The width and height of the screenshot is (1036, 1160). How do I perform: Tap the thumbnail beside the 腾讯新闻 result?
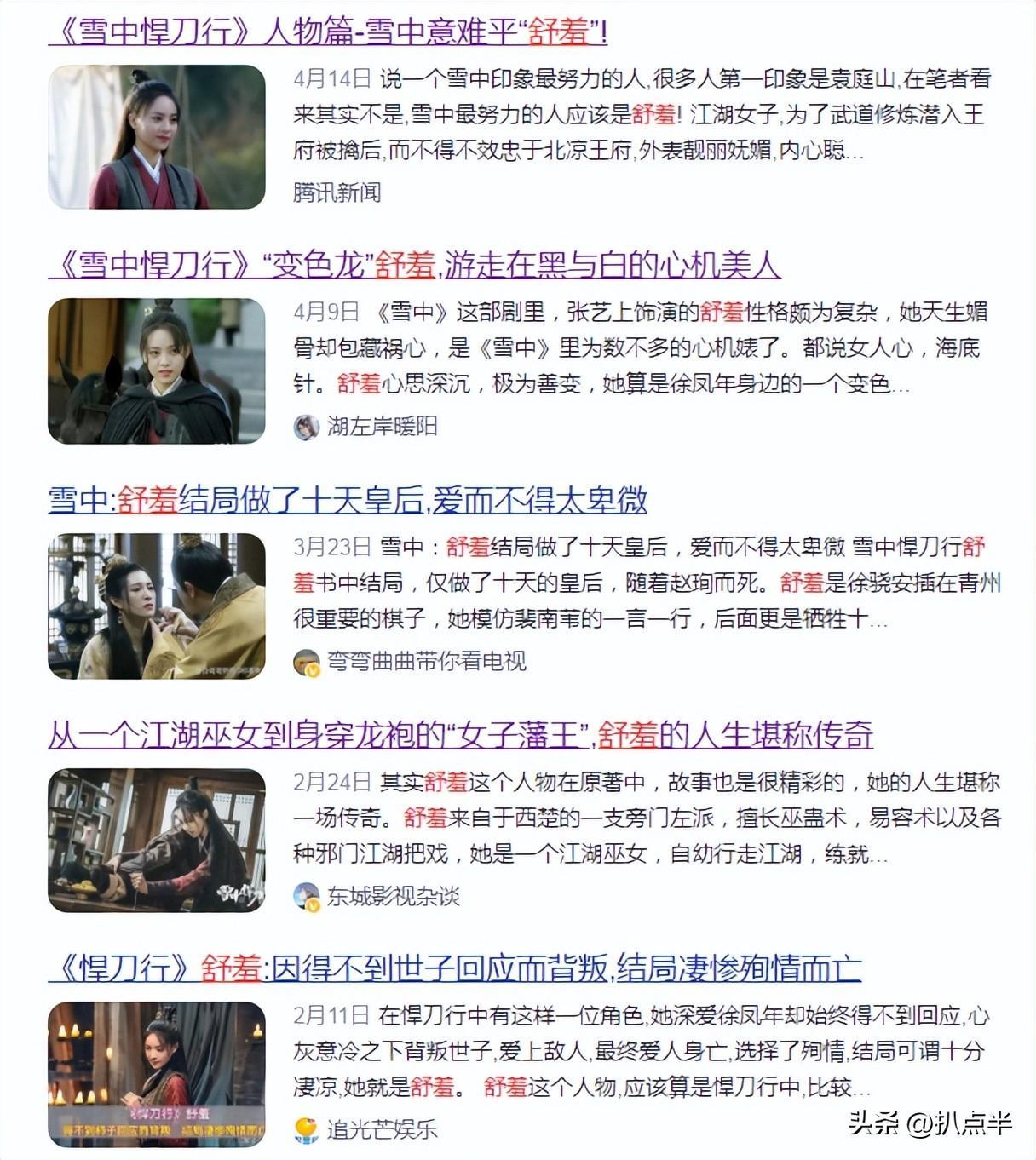point(157,137)
